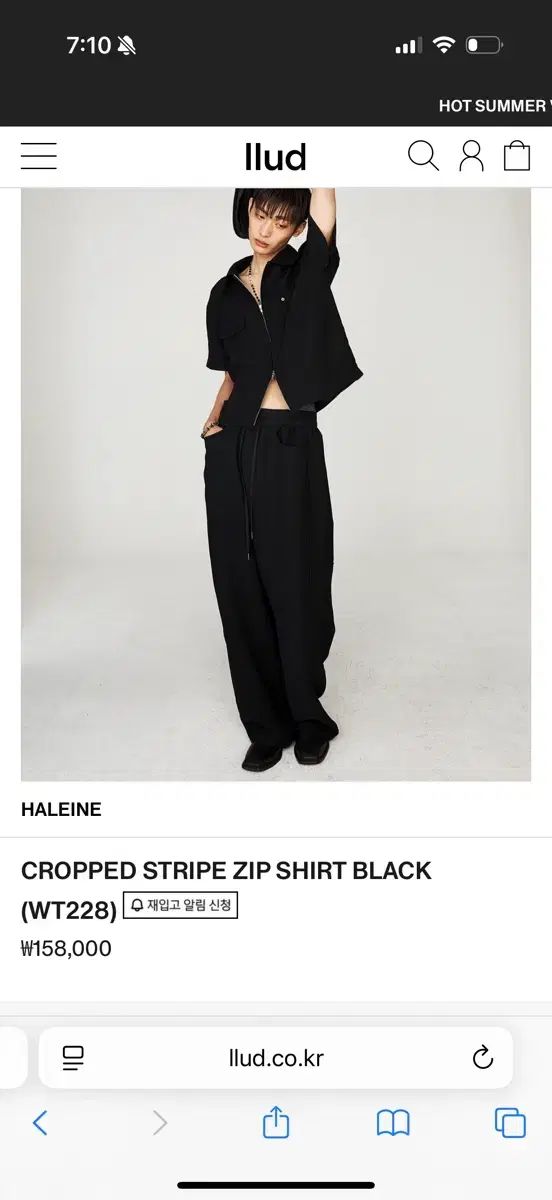
Task: Show all open tabs
Action: (x=510, y=1123)
